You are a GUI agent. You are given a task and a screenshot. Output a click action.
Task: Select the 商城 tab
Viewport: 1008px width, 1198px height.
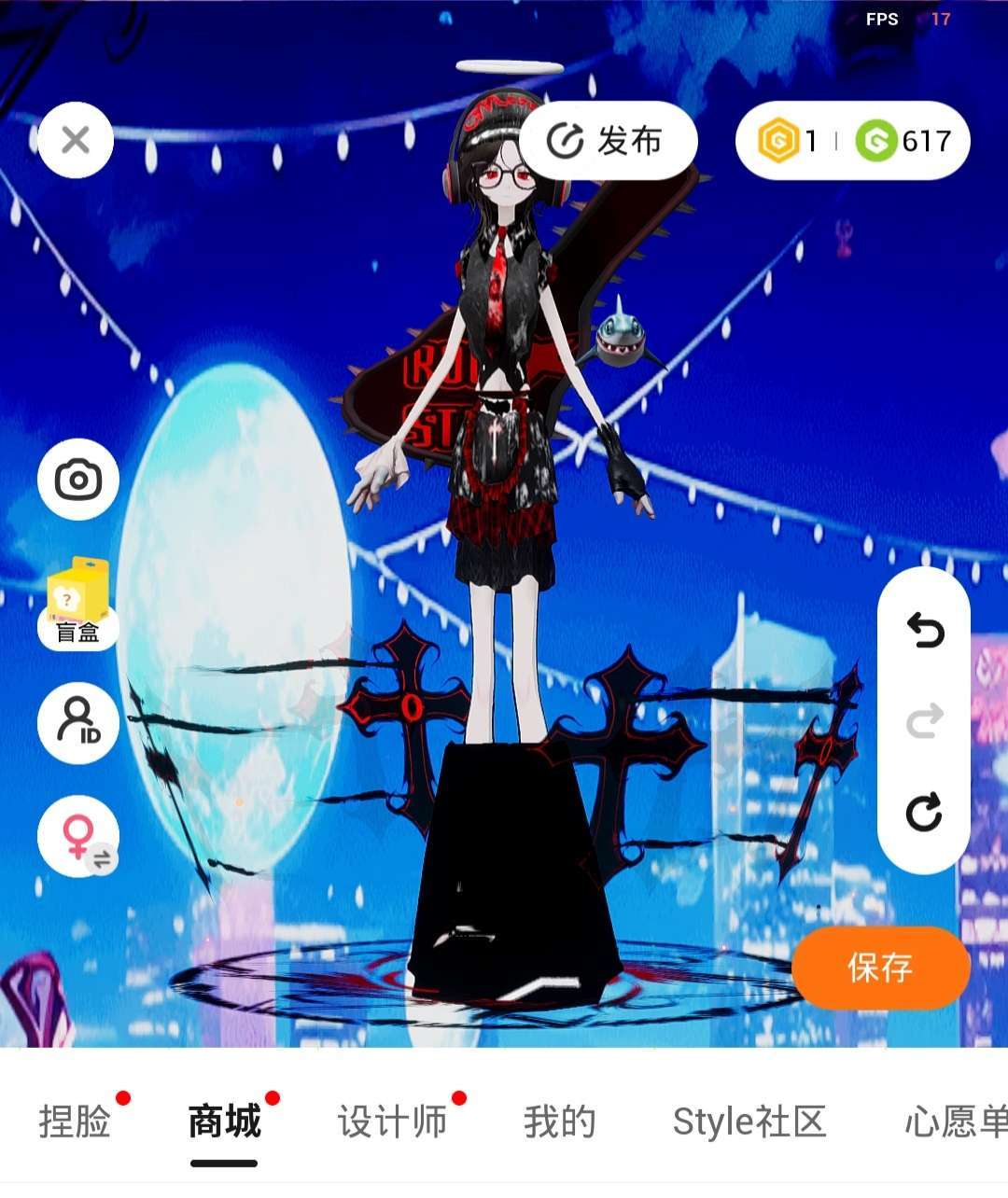[x=224, y=1121]
